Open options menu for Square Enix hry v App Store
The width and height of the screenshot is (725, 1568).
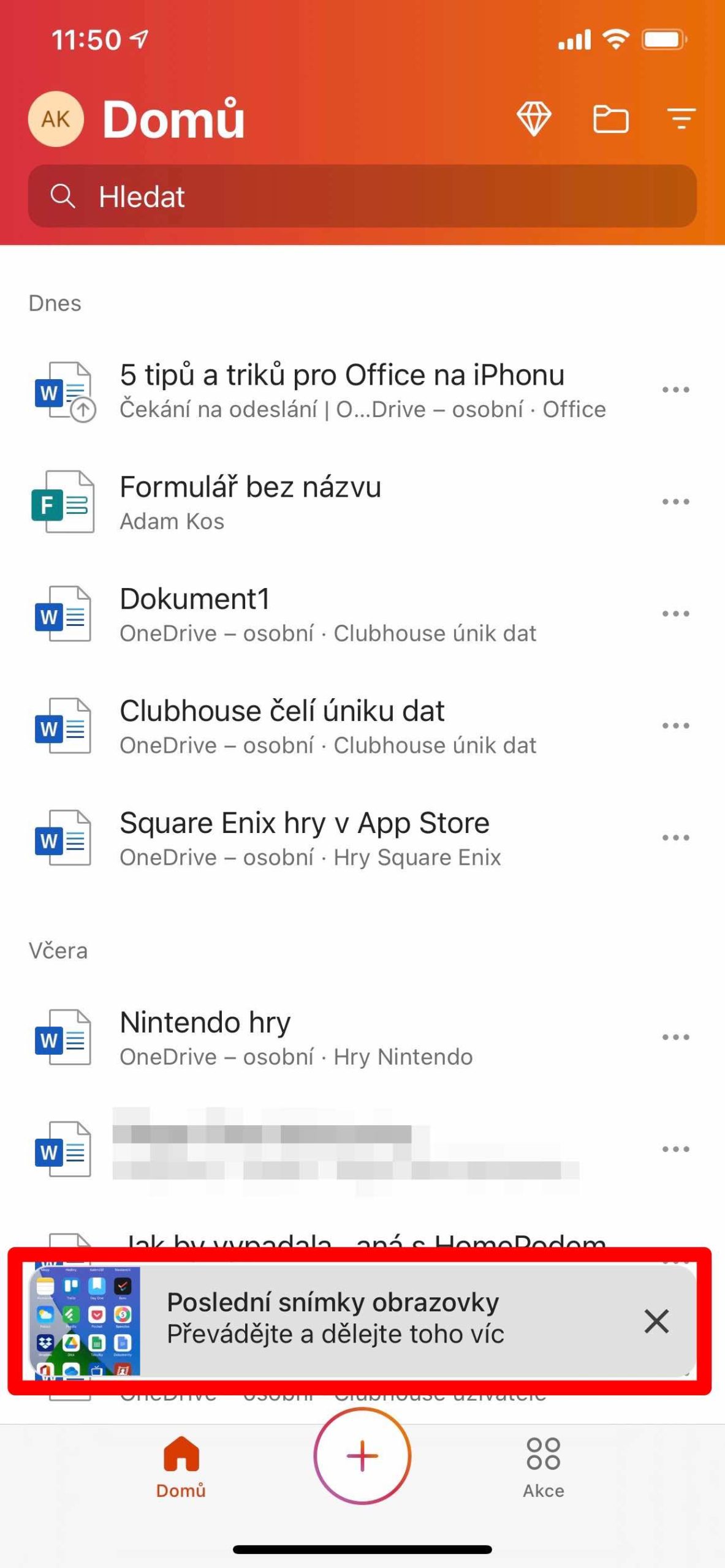(675, 838)
